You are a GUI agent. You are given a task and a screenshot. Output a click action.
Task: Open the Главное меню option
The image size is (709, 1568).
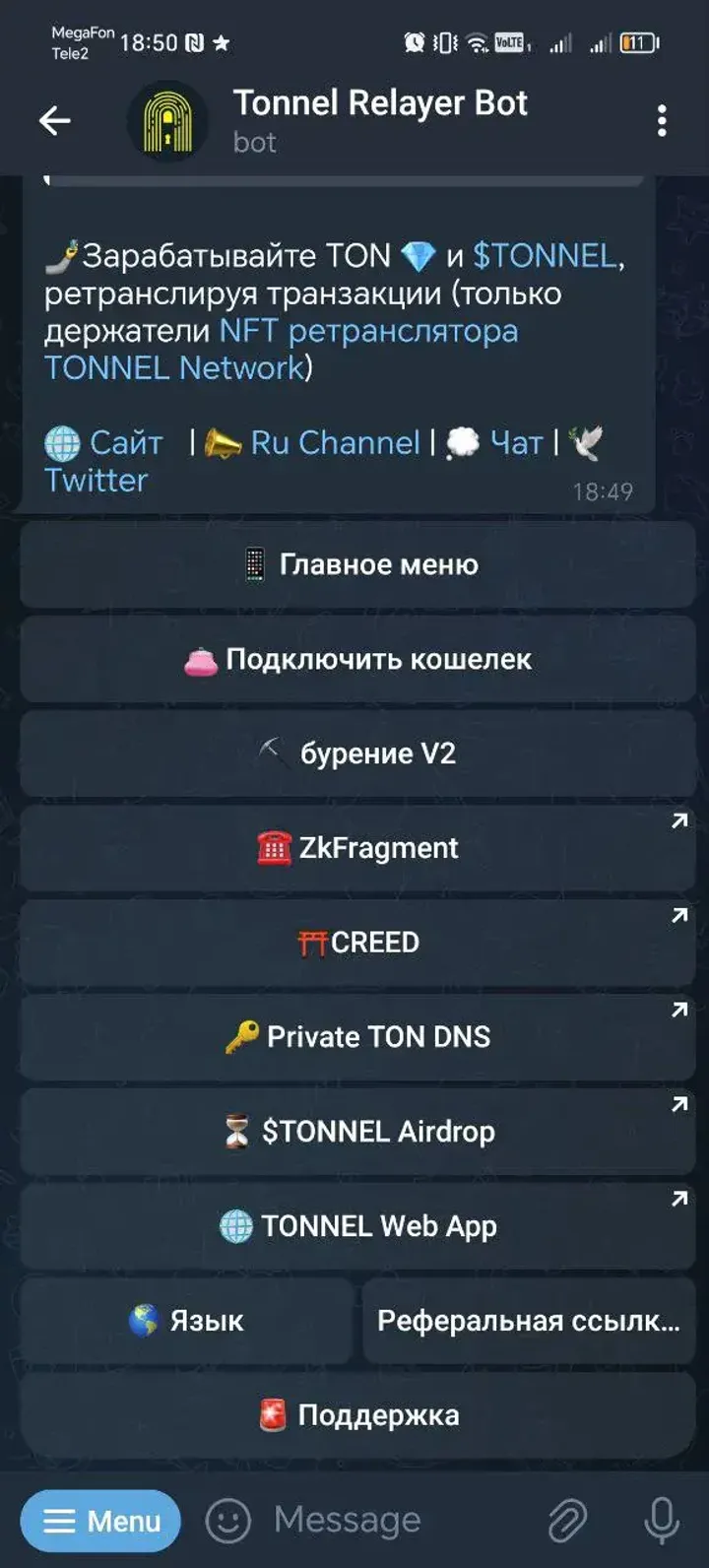pyautogui.click(x=354, y=564)
